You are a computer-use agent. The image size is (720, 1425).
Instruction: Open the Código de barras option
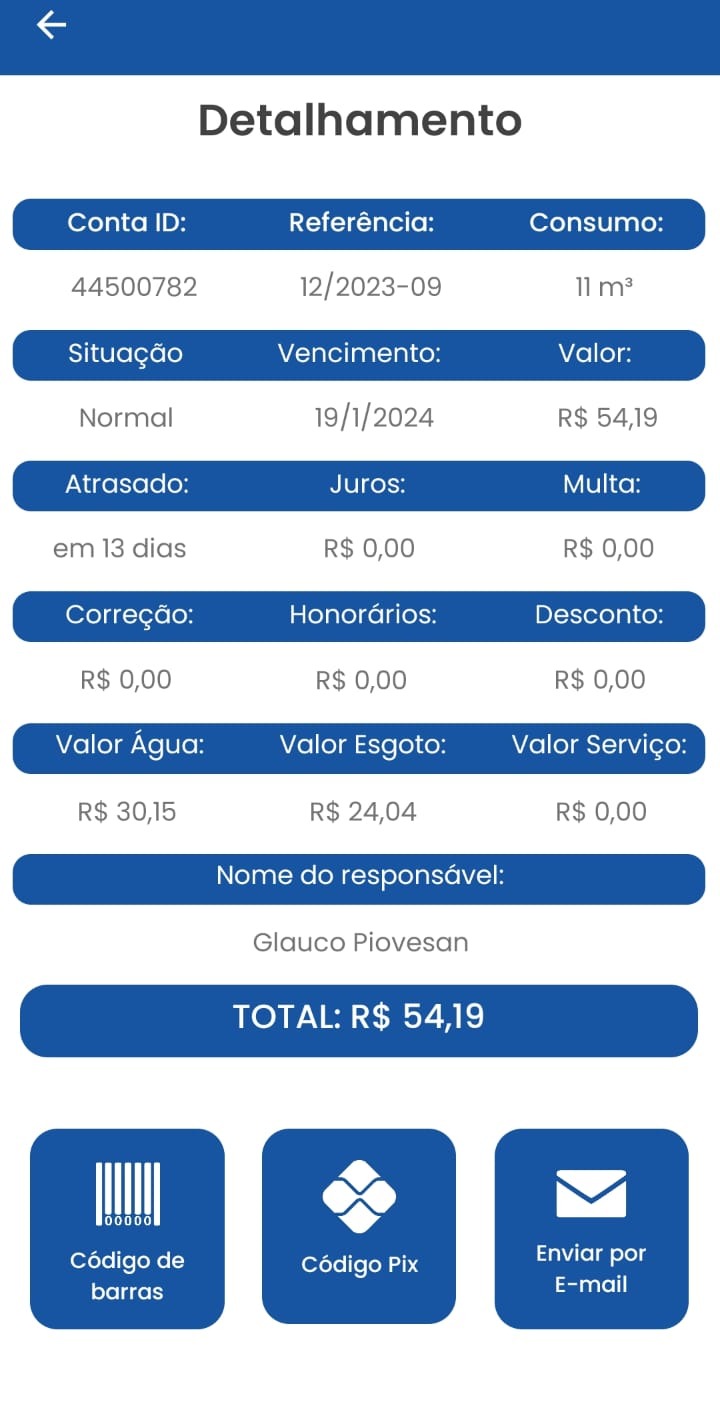pos(127,1228)
